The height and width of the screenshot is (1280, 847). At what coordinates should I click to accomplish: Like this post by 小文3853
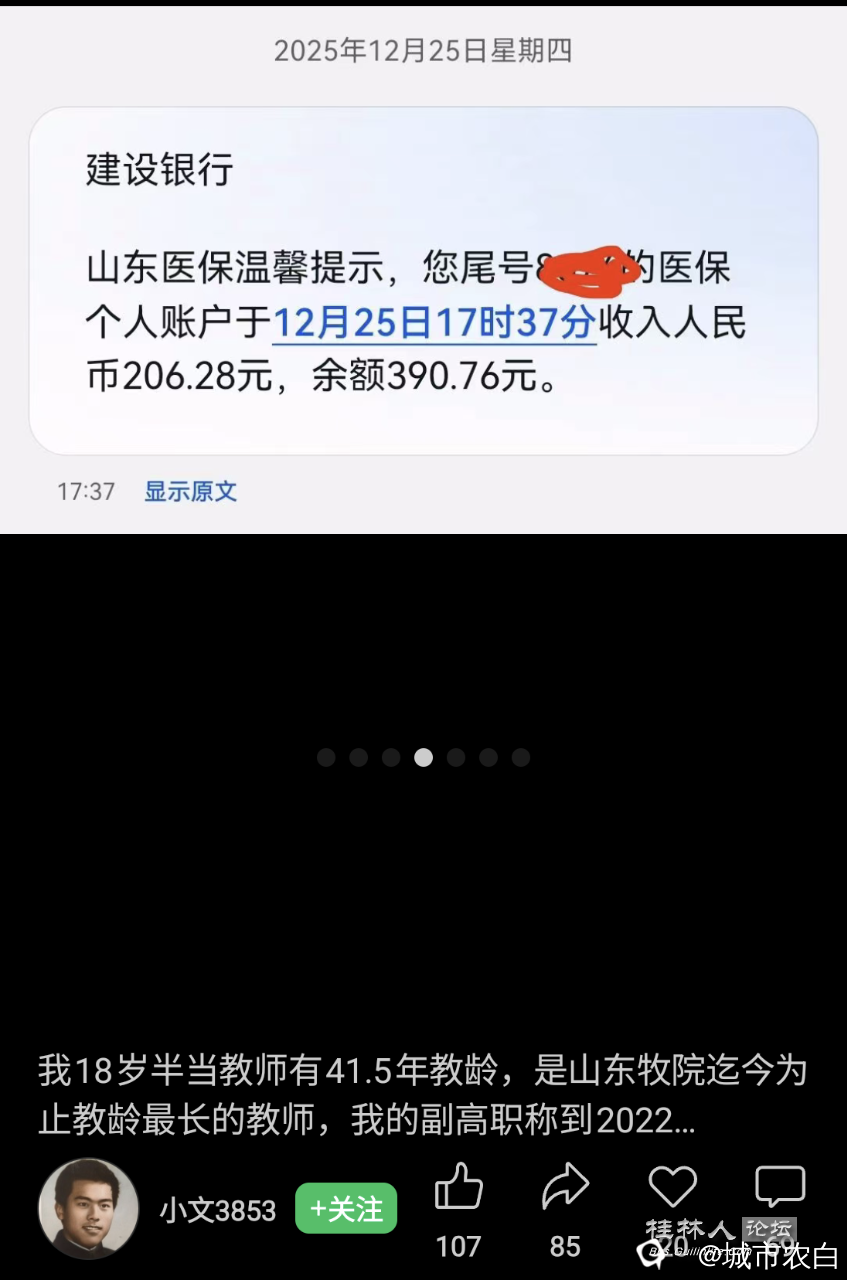(x=459, y=1189)
